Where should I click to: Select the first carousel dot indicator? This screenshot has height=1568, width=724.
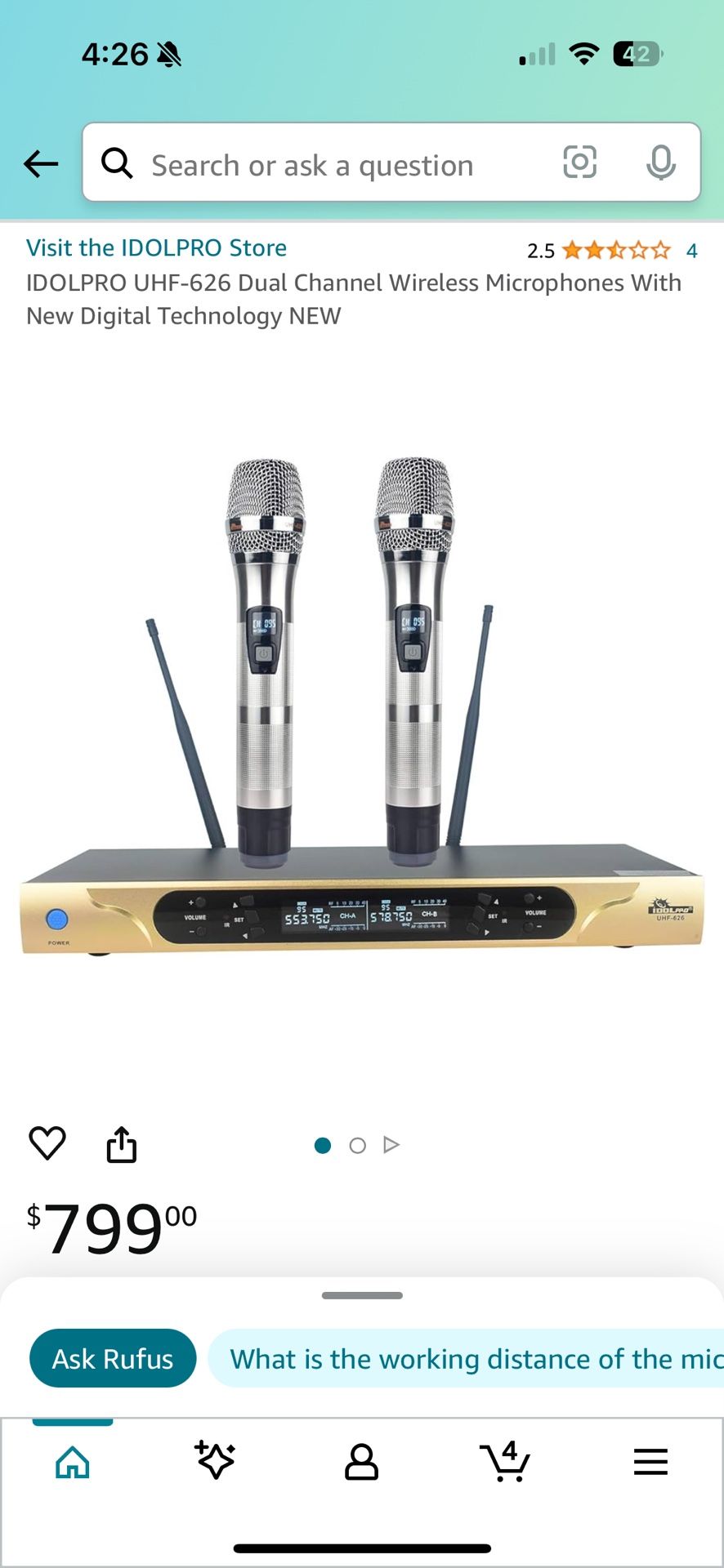[323, 1145]
